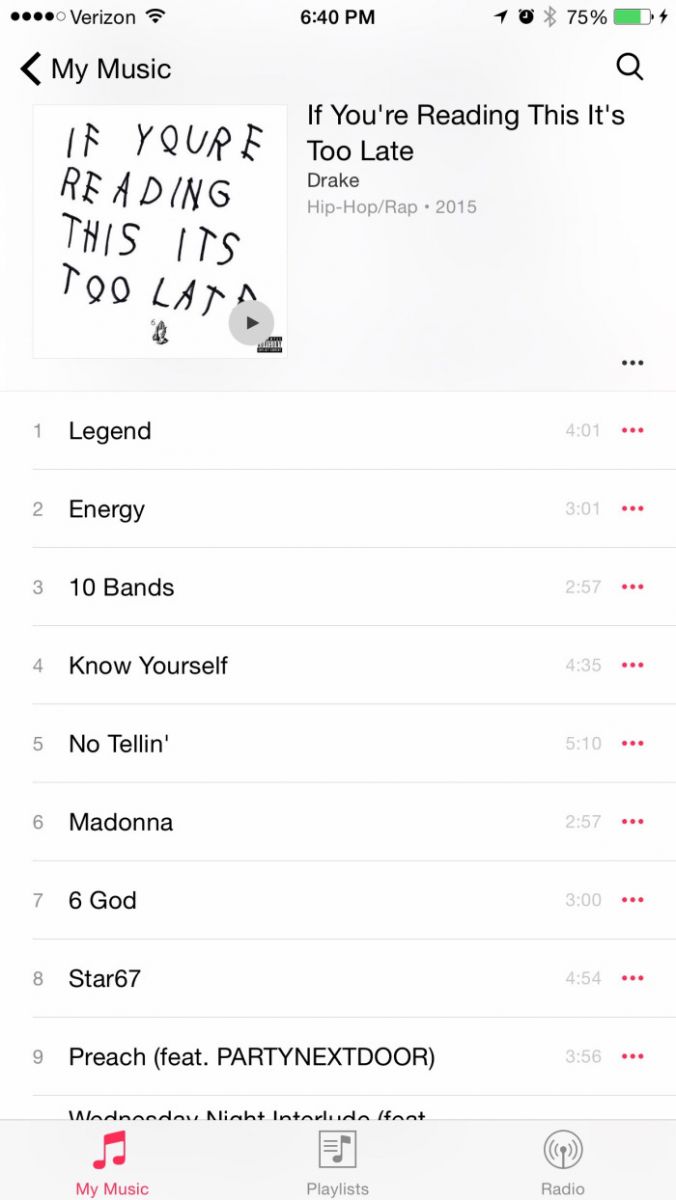Open more options for Legend
676x1200 pixels.
(632, 431)
